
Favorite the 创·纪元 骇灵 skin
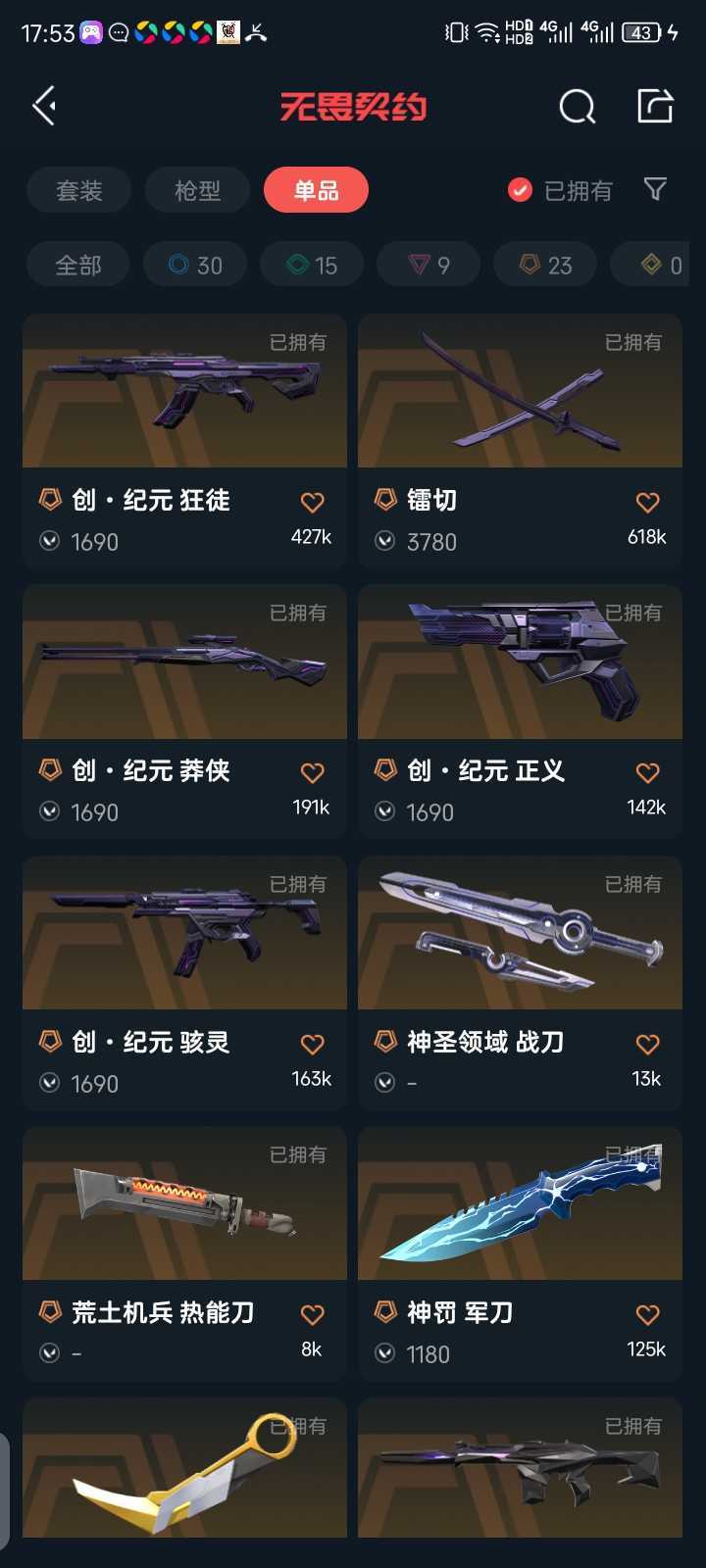[312, 1045]
